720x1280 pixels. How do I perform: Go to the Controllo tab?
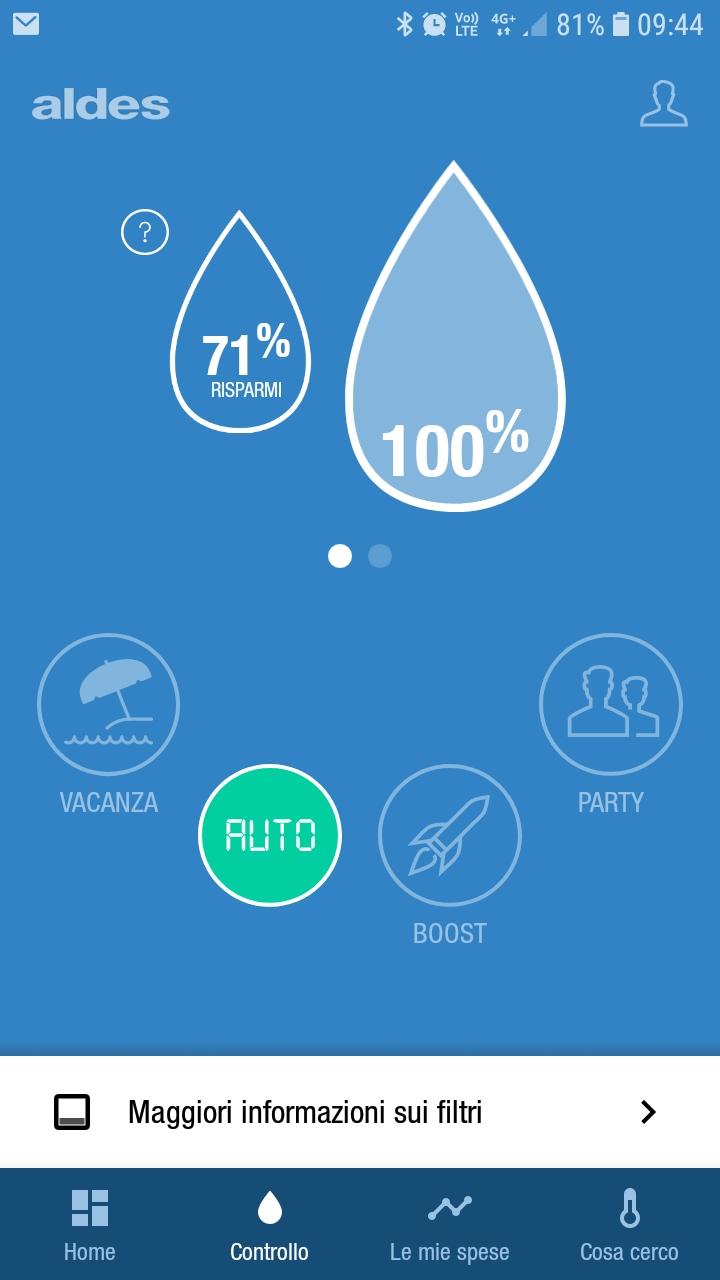[x=269, y=1224]
